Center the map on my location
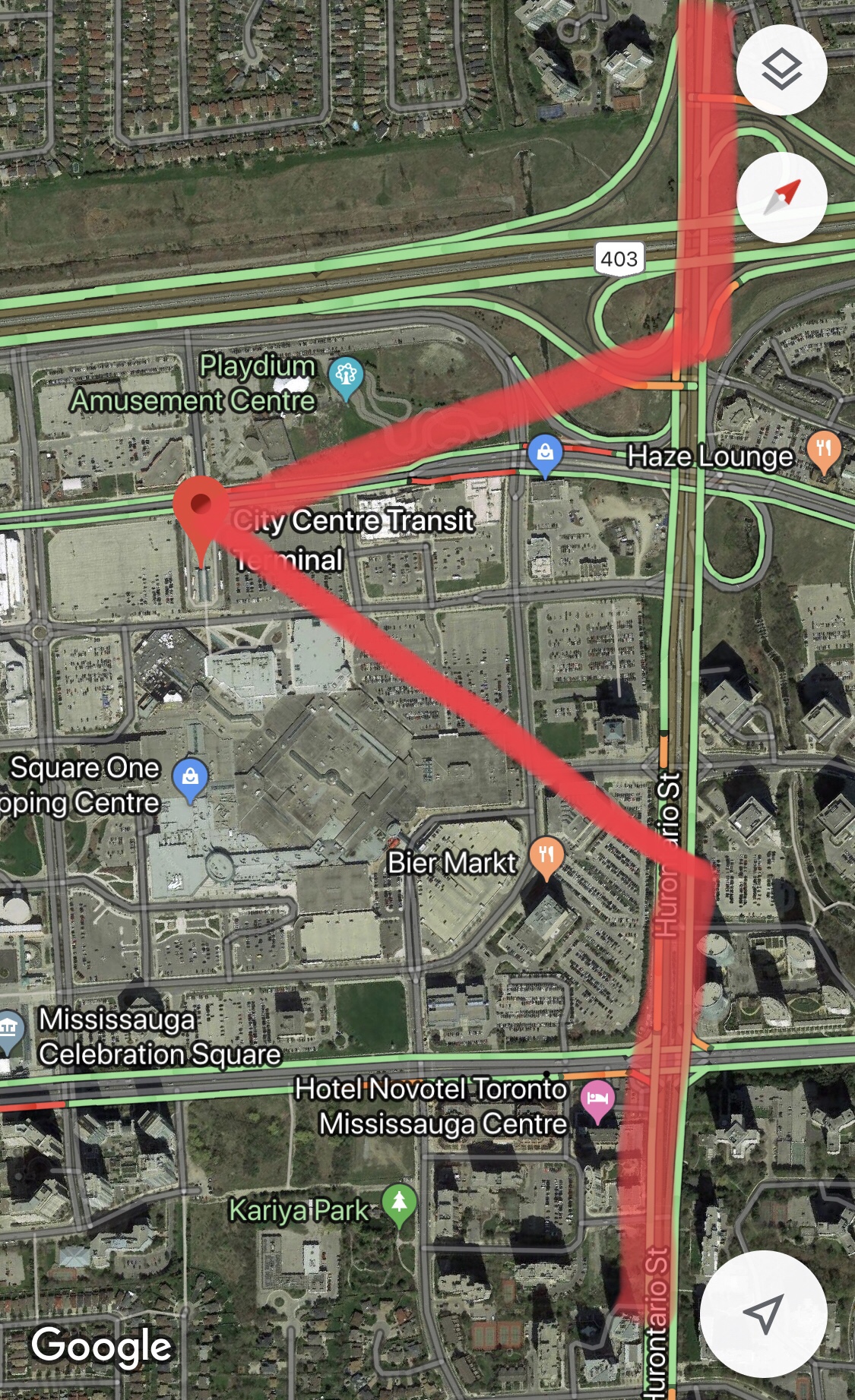This screenshot has width=855, height=1400. pos(763,1313)
